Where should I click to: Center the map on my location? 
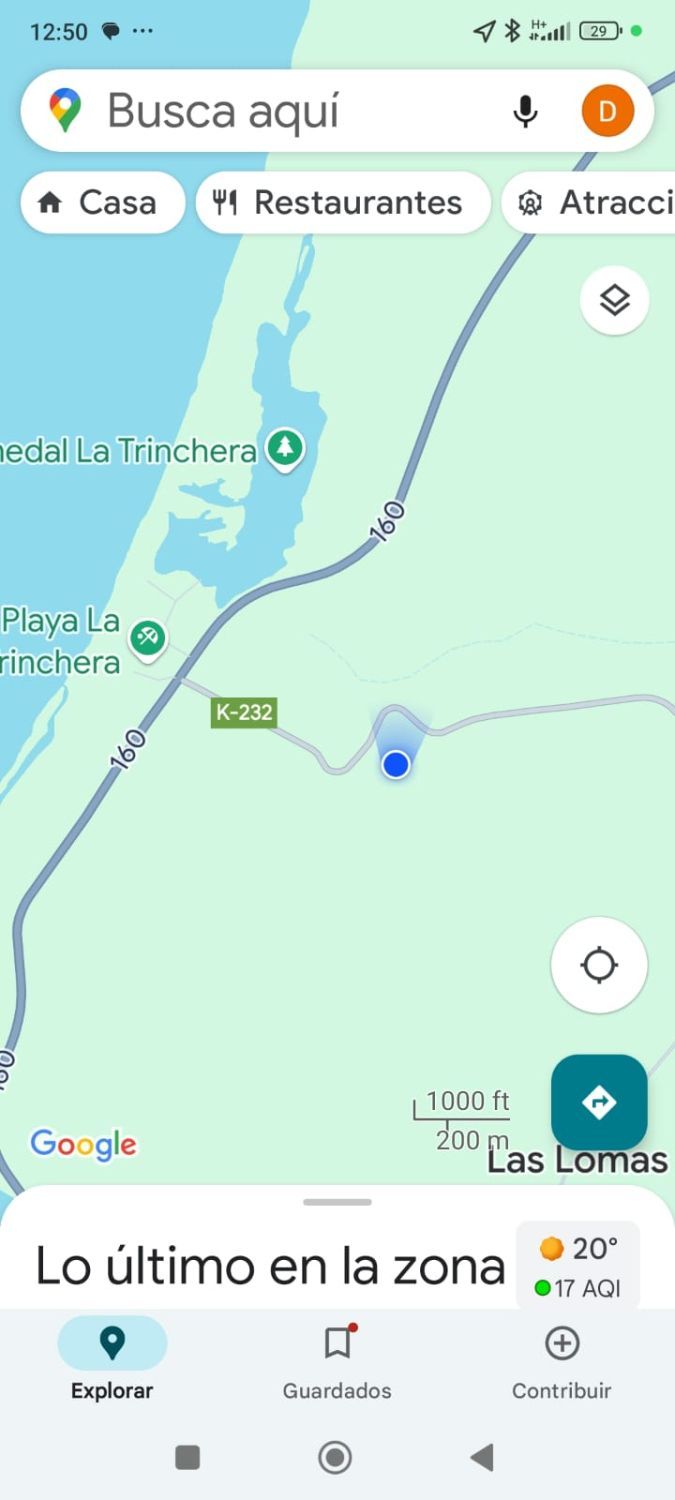tap(599, 965)
